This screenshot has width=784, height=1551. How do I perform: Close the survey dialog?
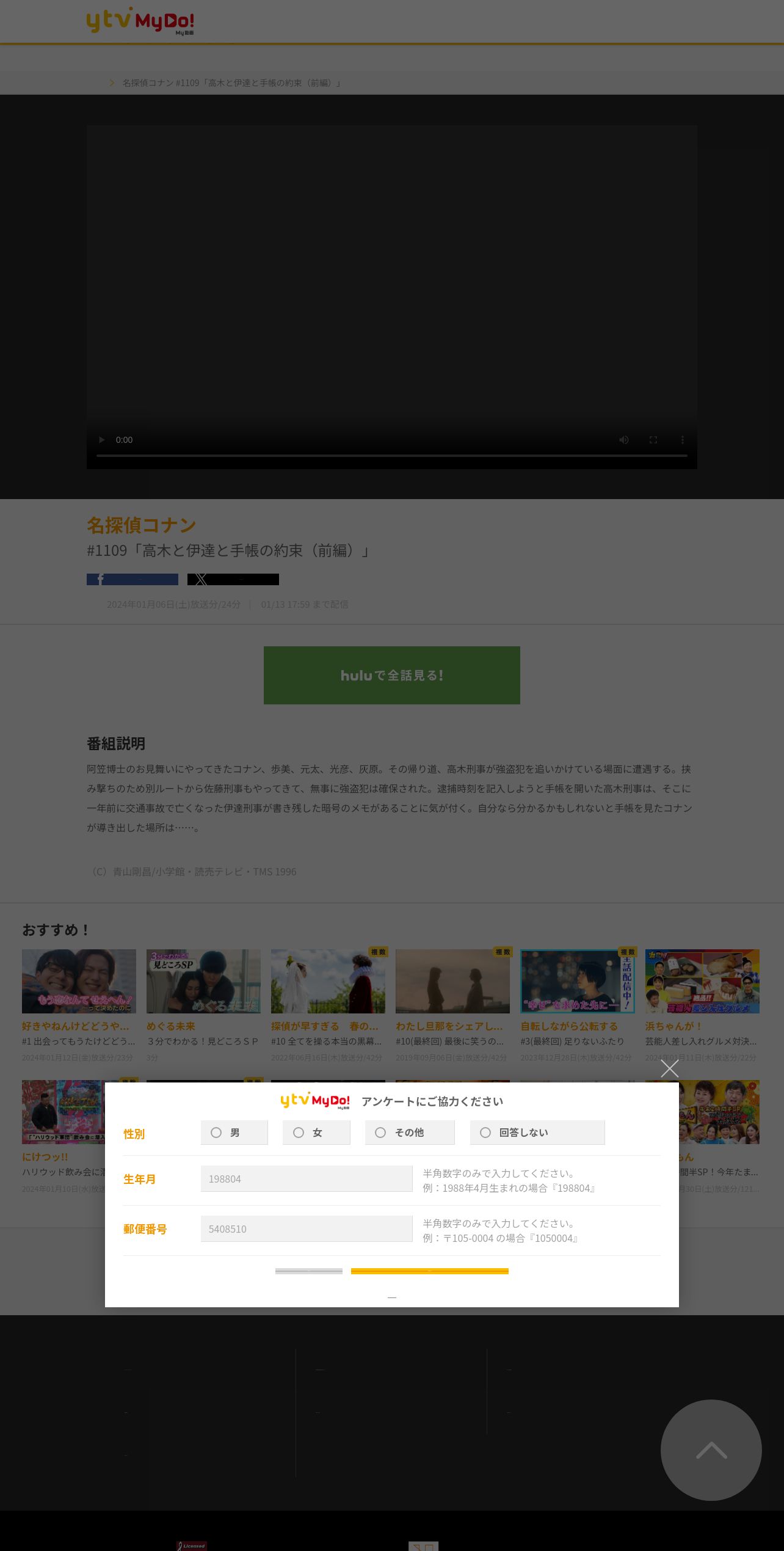point(670,1068)
